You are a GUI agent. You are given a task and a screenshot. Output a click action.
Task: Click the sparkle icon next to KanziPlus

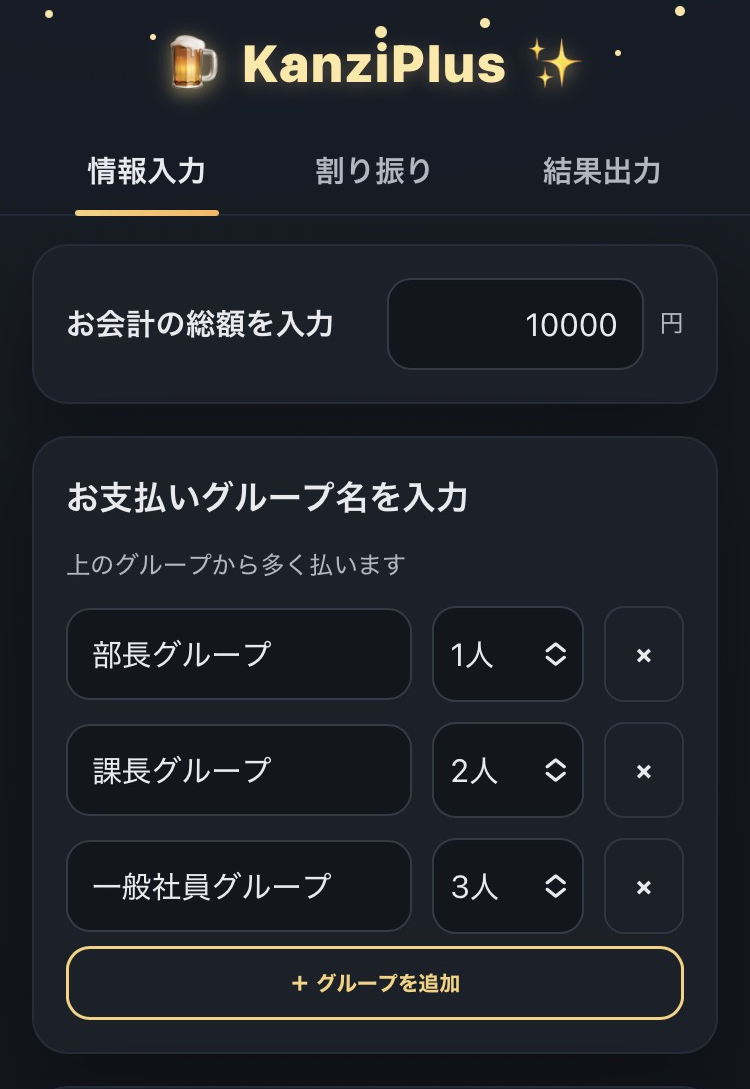click(556, 63)
